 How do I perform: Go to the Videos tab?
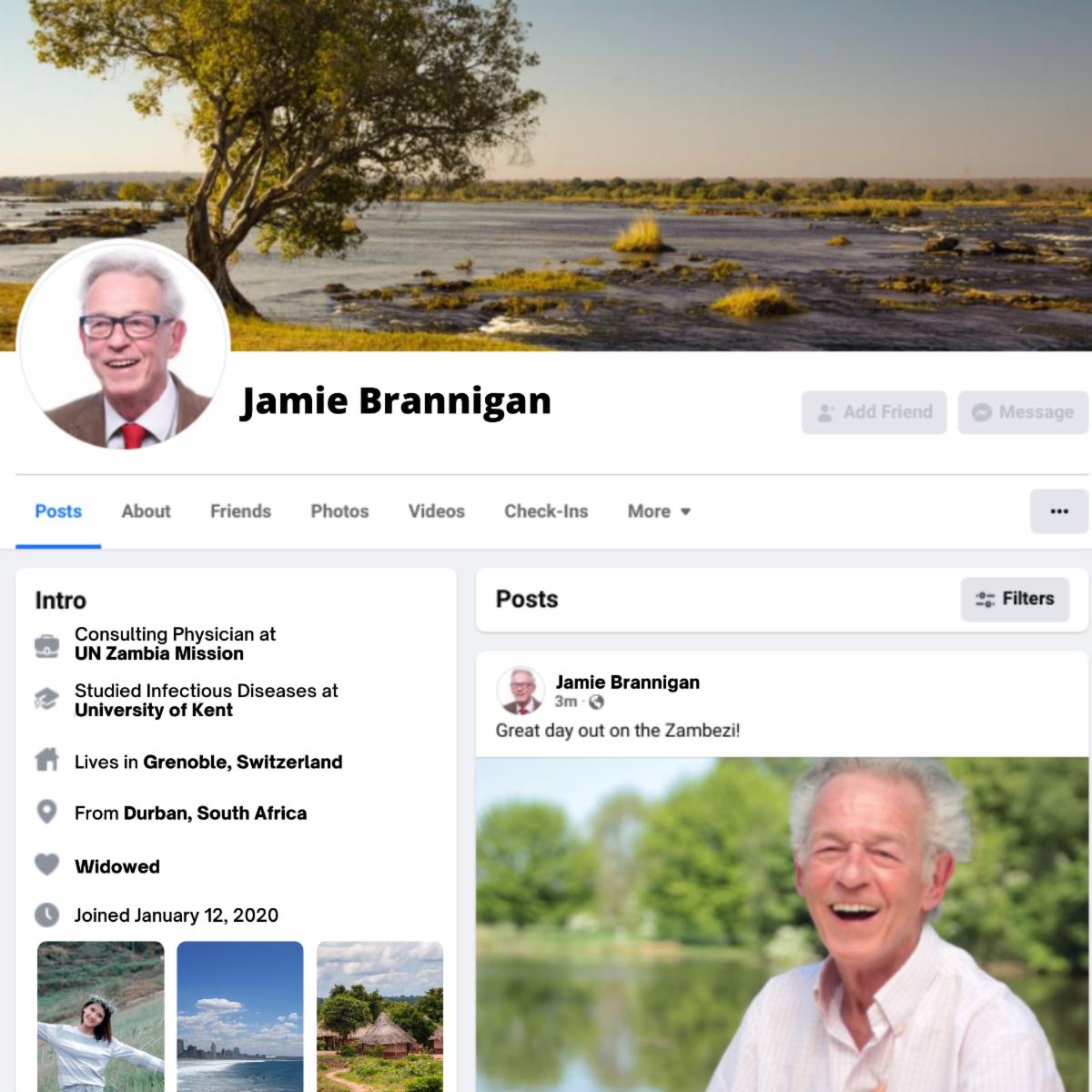(x=436, y=511)
